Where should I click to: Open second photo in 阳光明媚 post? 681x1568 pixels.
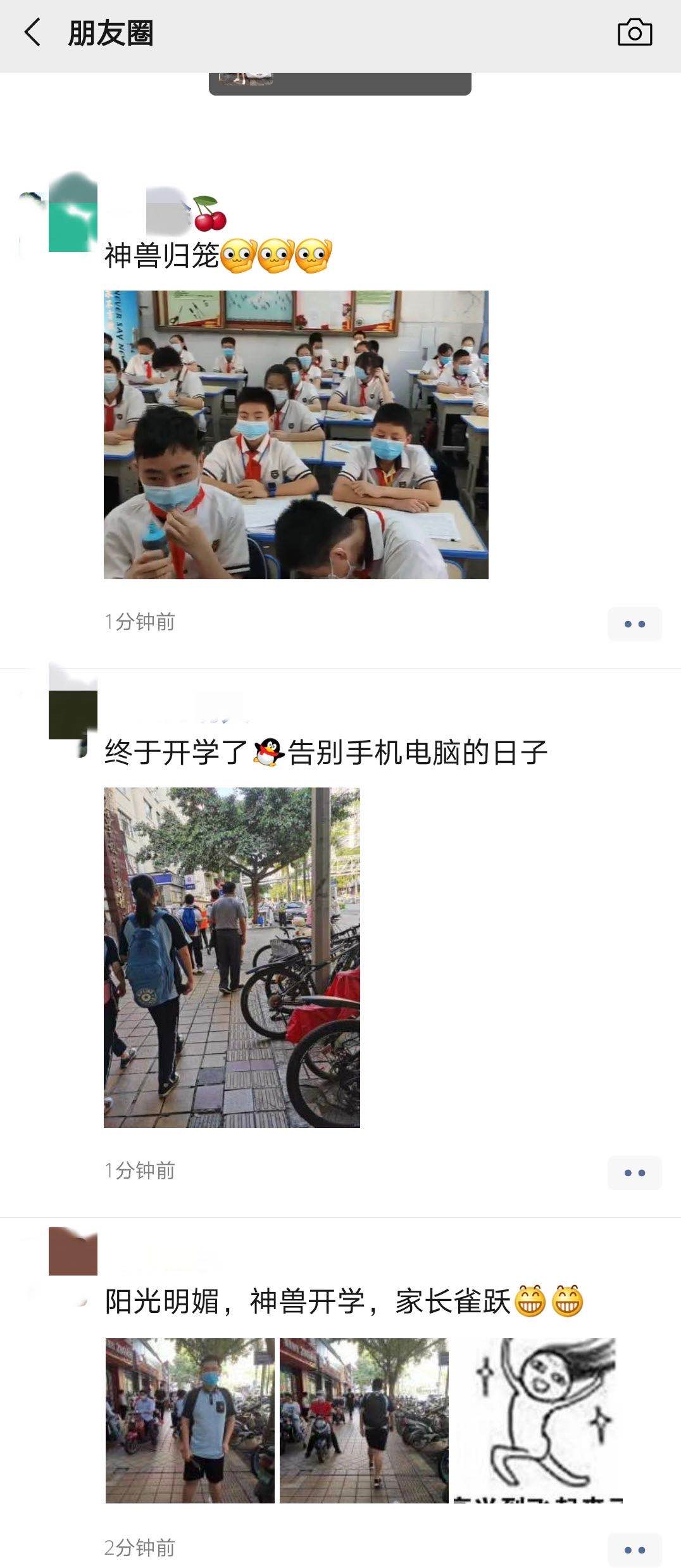click(364, 1421)
